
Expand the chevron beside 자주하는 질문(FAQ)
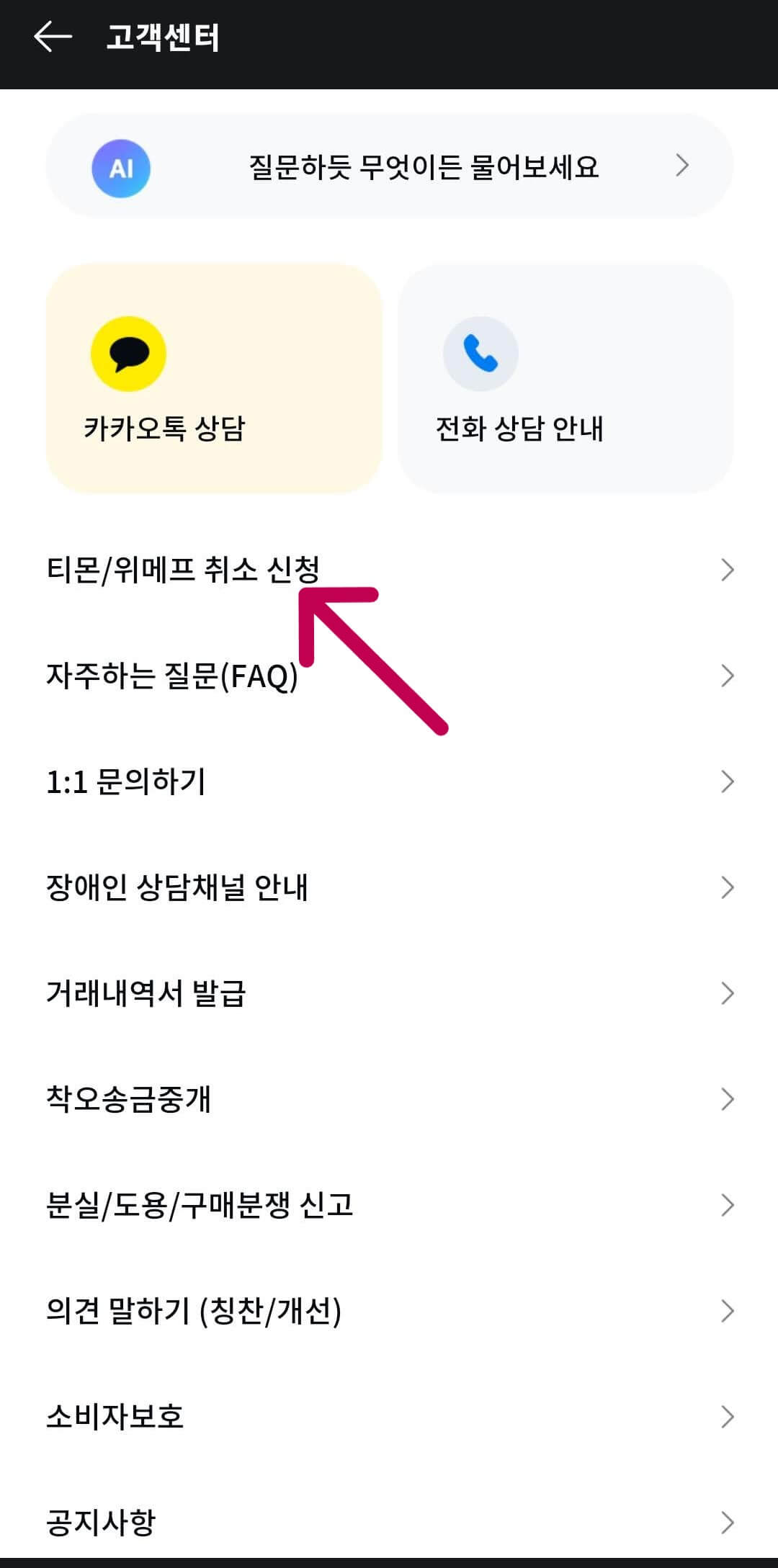tap(728, 676)
